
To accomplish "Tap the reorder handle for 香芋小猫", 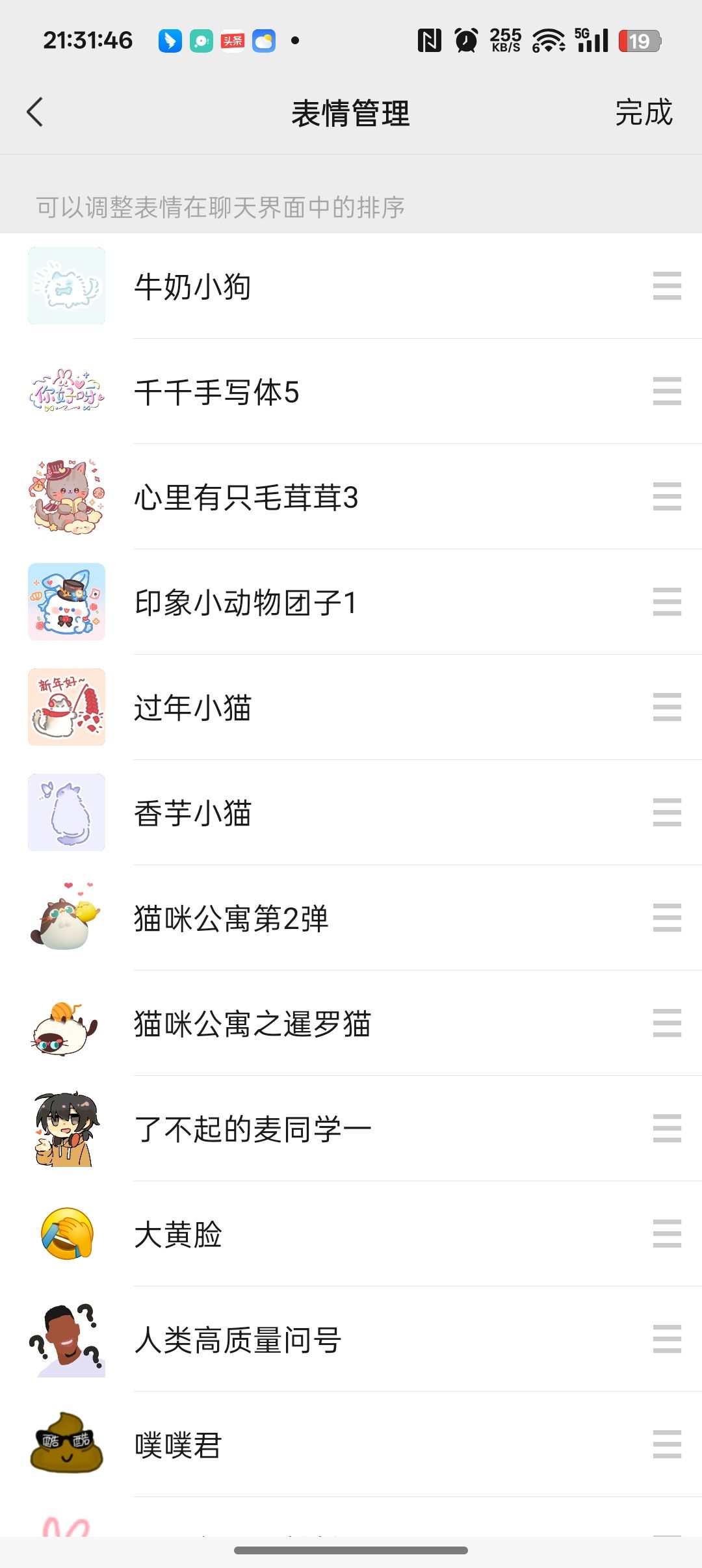I will tap(667, 813).
